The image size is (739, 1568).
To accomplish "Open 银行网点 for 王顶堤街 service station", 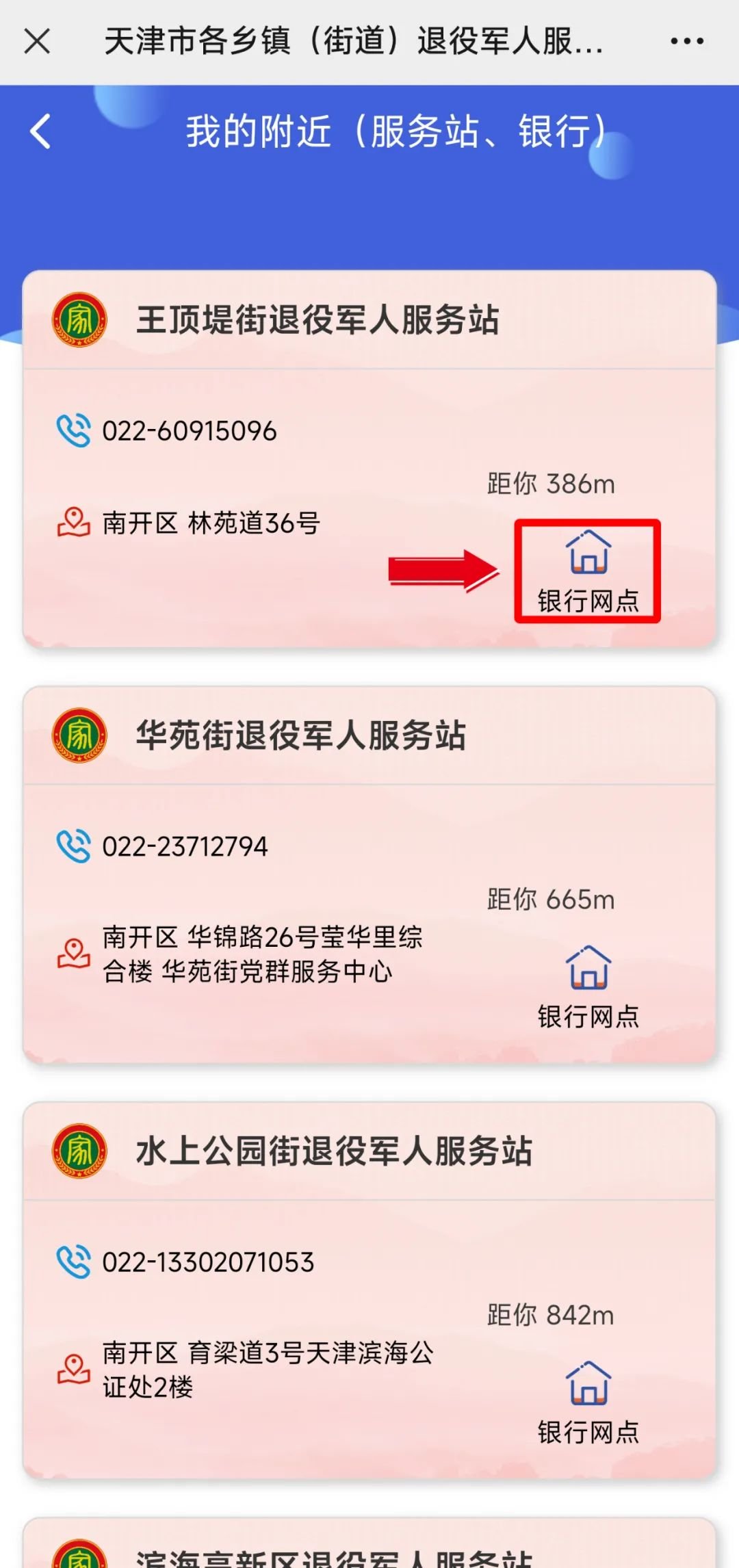I will (588, 571).
